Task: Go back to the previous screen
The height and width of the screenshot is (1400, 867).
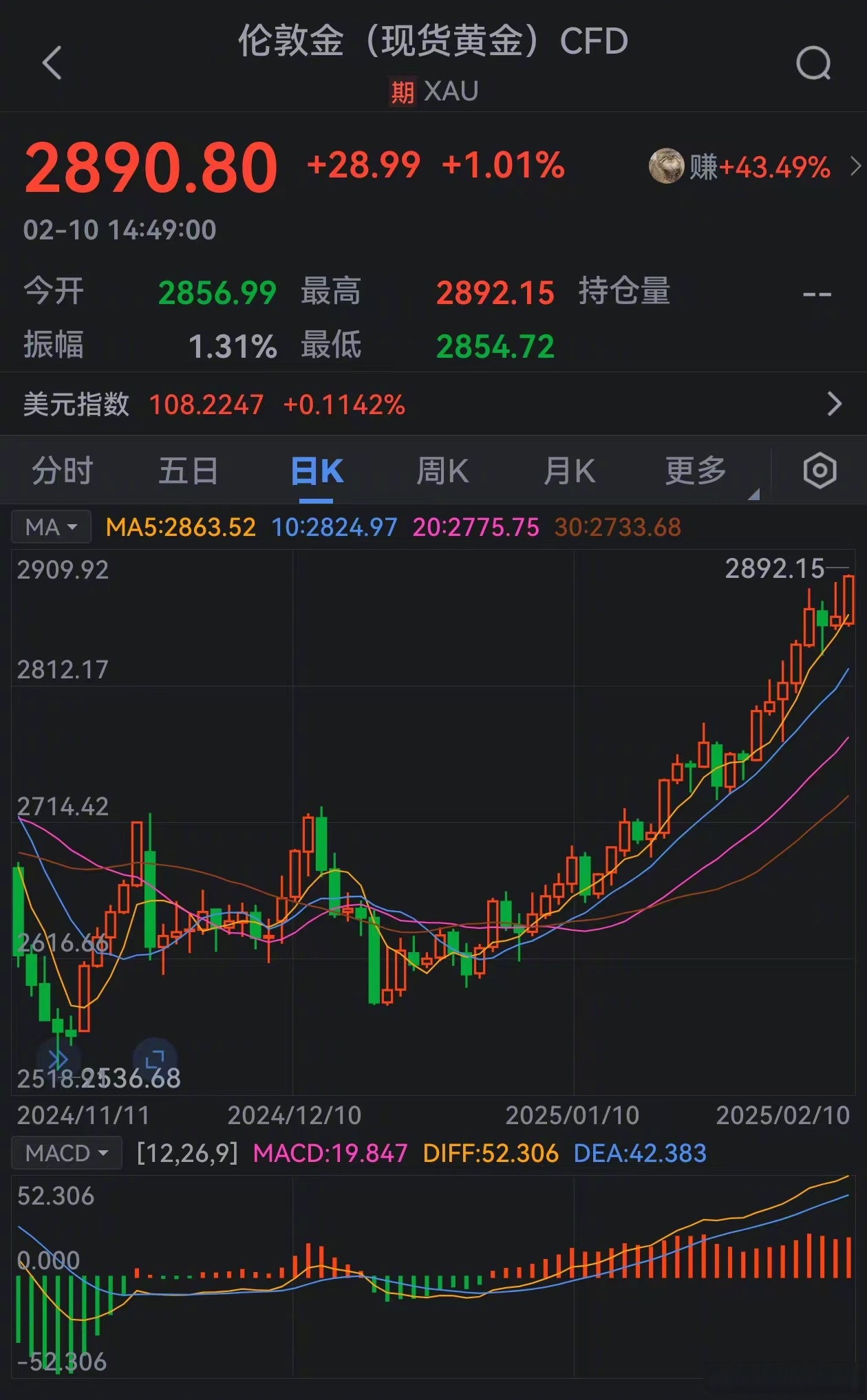Action: tap(52, 63)
